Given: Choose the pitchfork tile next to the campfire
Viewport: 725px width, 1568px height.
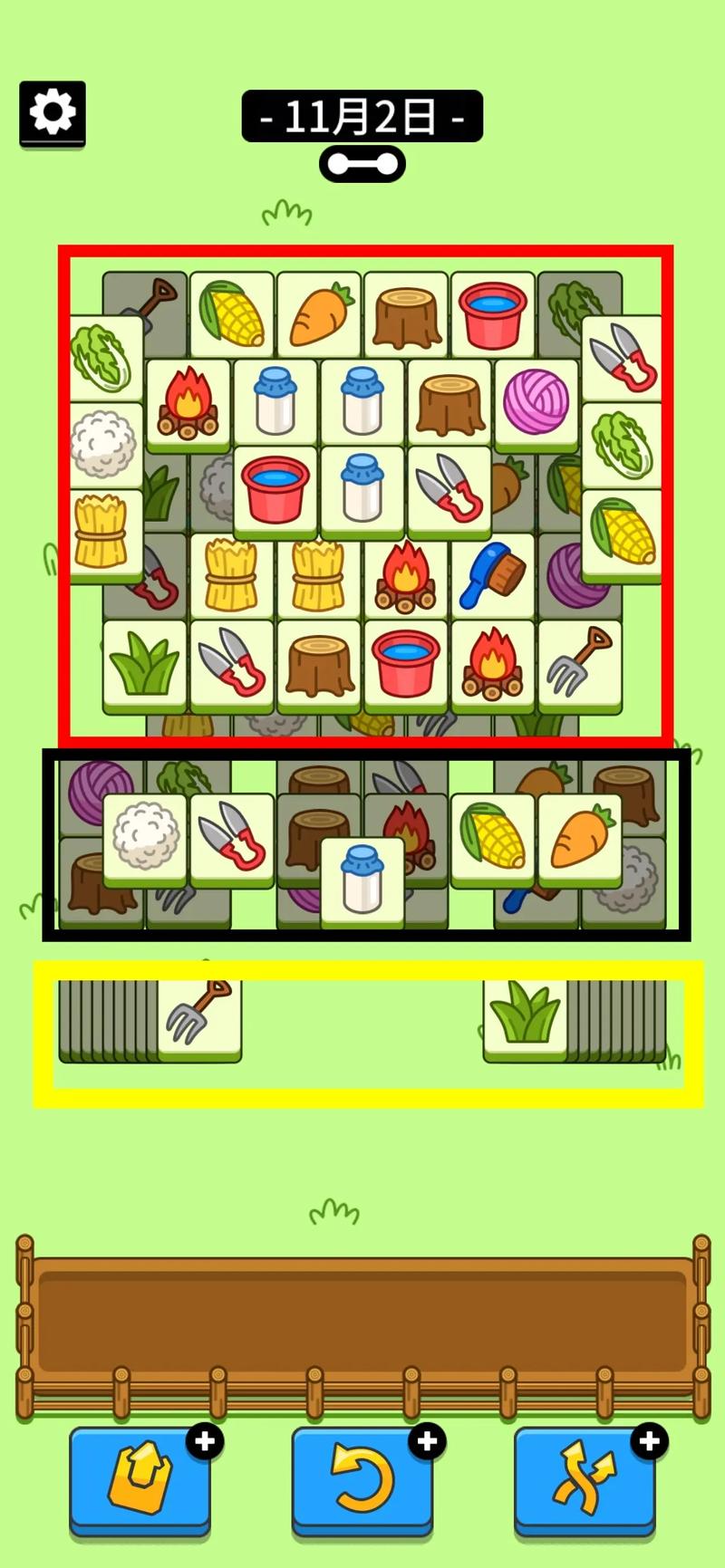Looking at the screenshot, I should point(580,663).
